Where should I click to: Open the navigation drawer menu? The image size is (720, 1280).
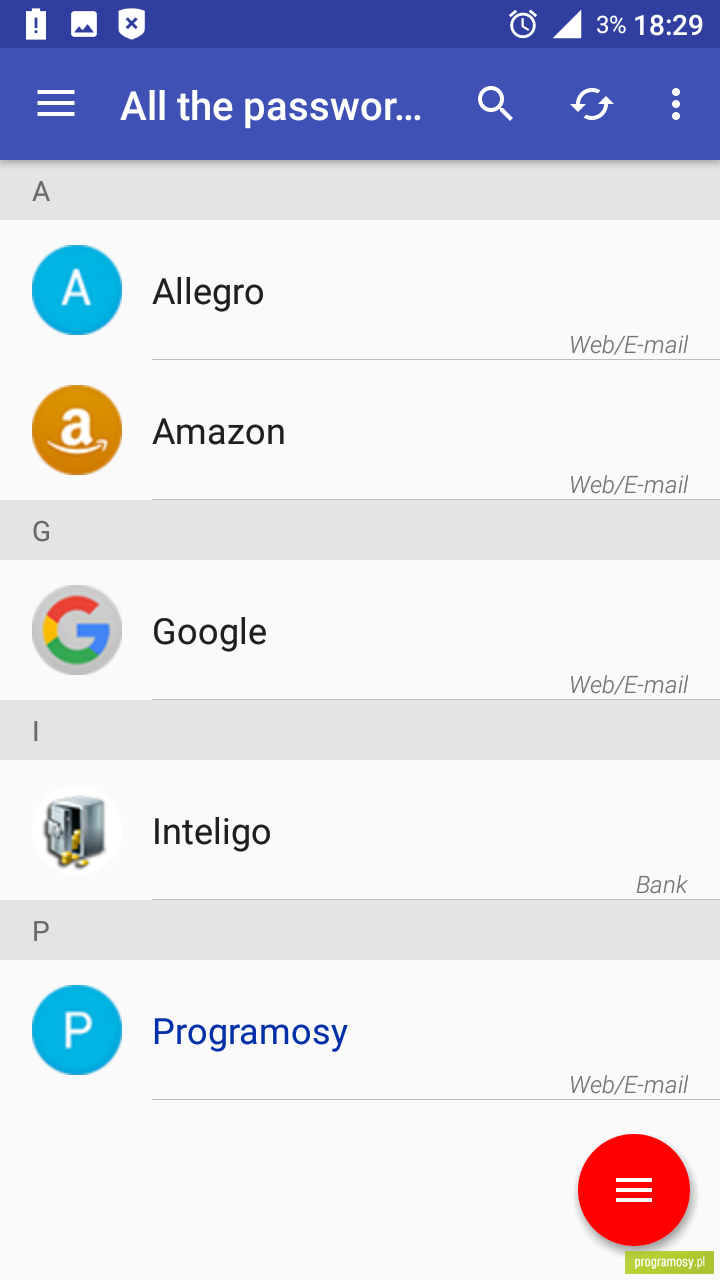(56, 104)
